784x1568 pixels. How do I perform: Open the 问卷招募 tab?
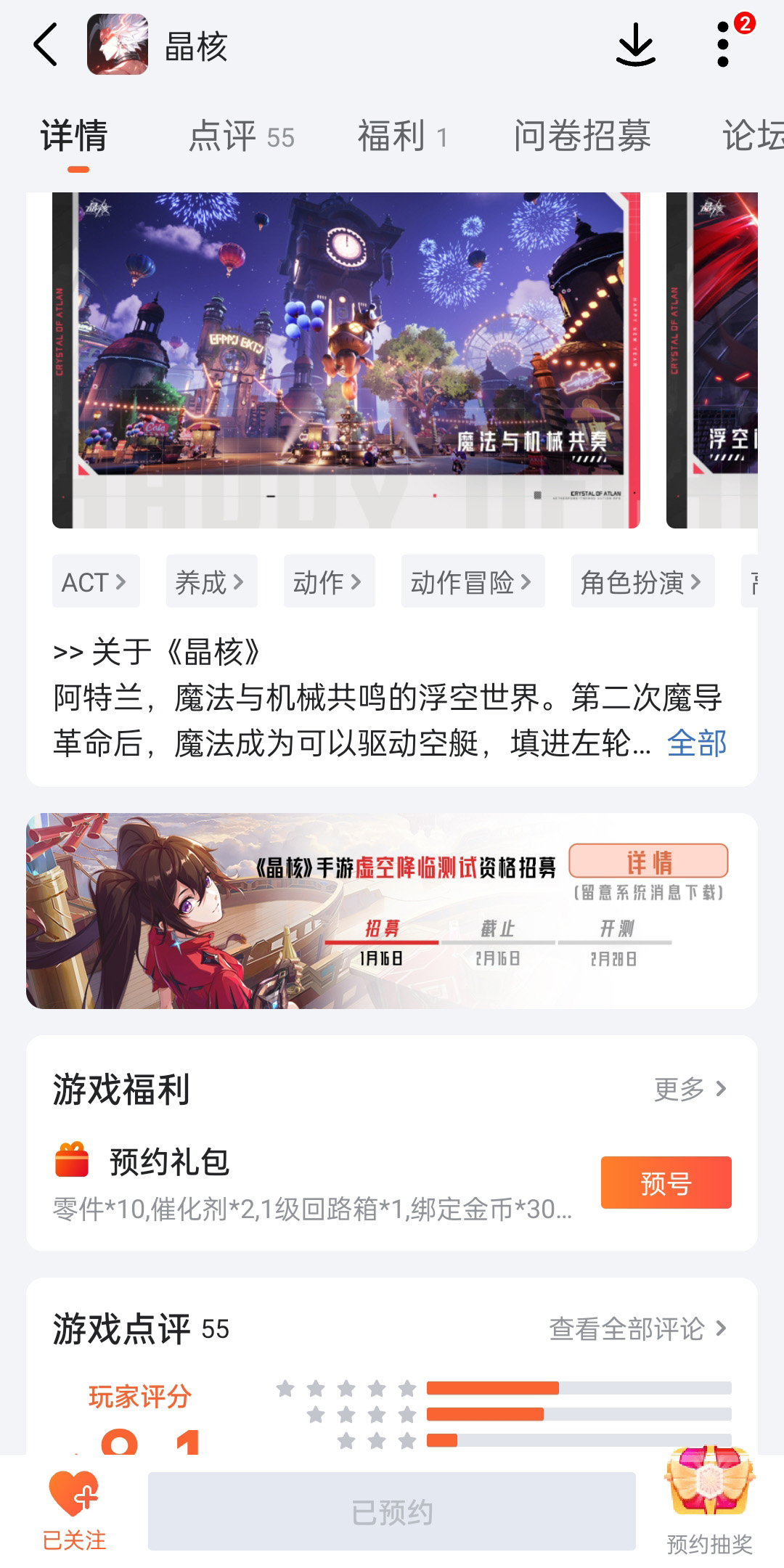(582, 136)
